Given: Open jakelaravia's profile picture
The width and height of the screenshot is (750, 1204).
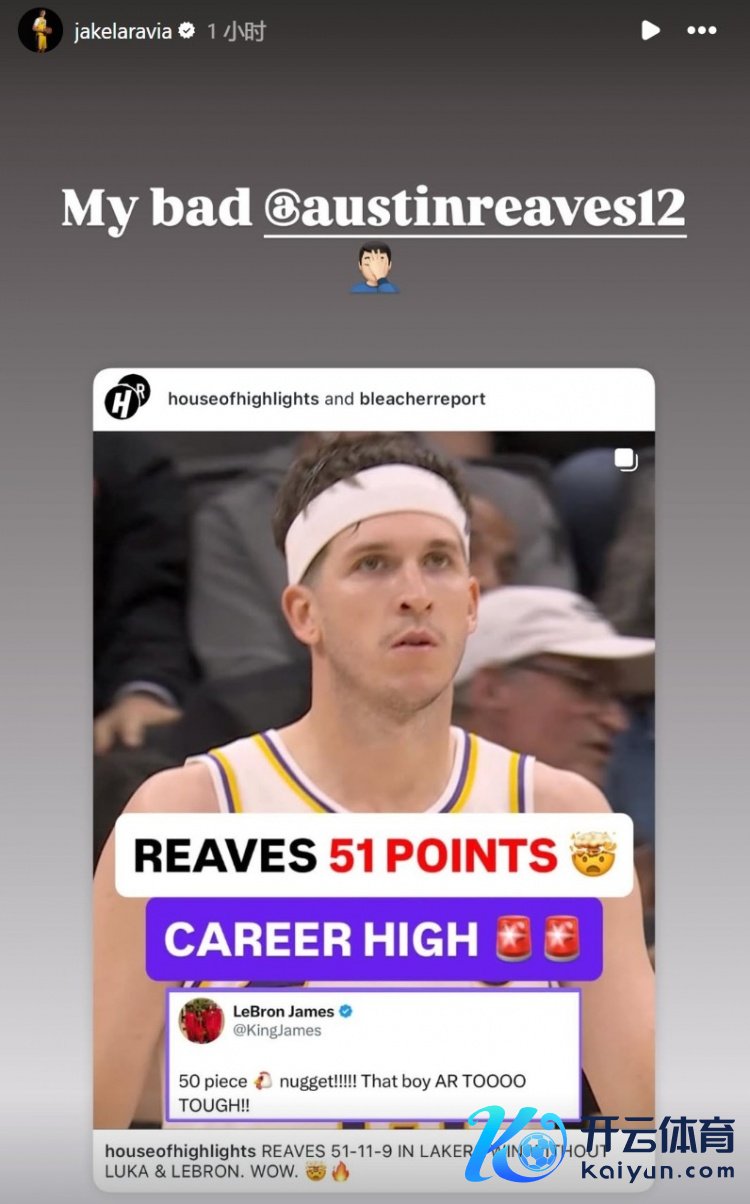Looking at the screenshot, I should point(40,31).
